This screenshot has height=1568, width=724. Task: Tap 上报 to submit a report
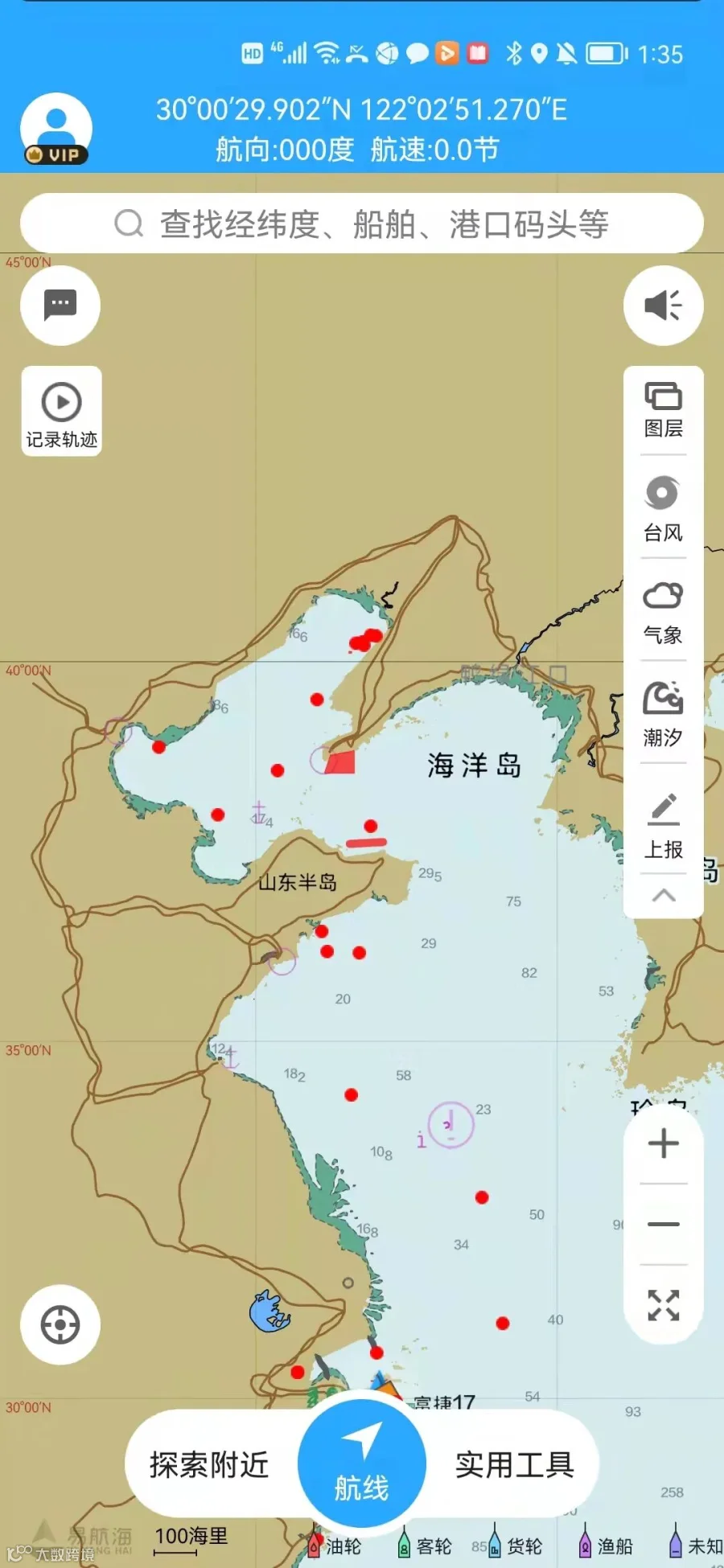point(664,826)
